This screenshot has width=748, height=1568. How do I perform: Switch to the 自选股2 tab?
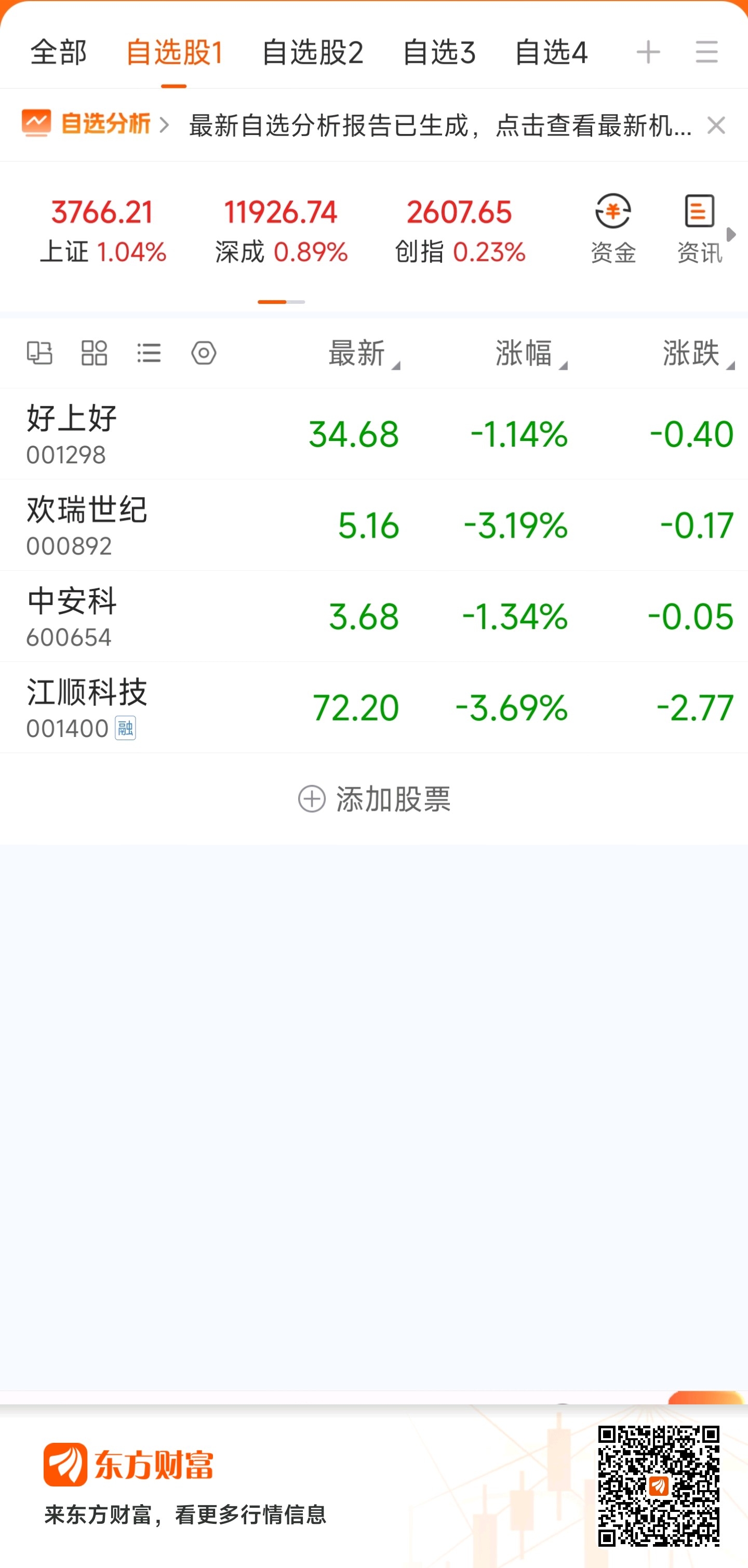click(312, 52)
